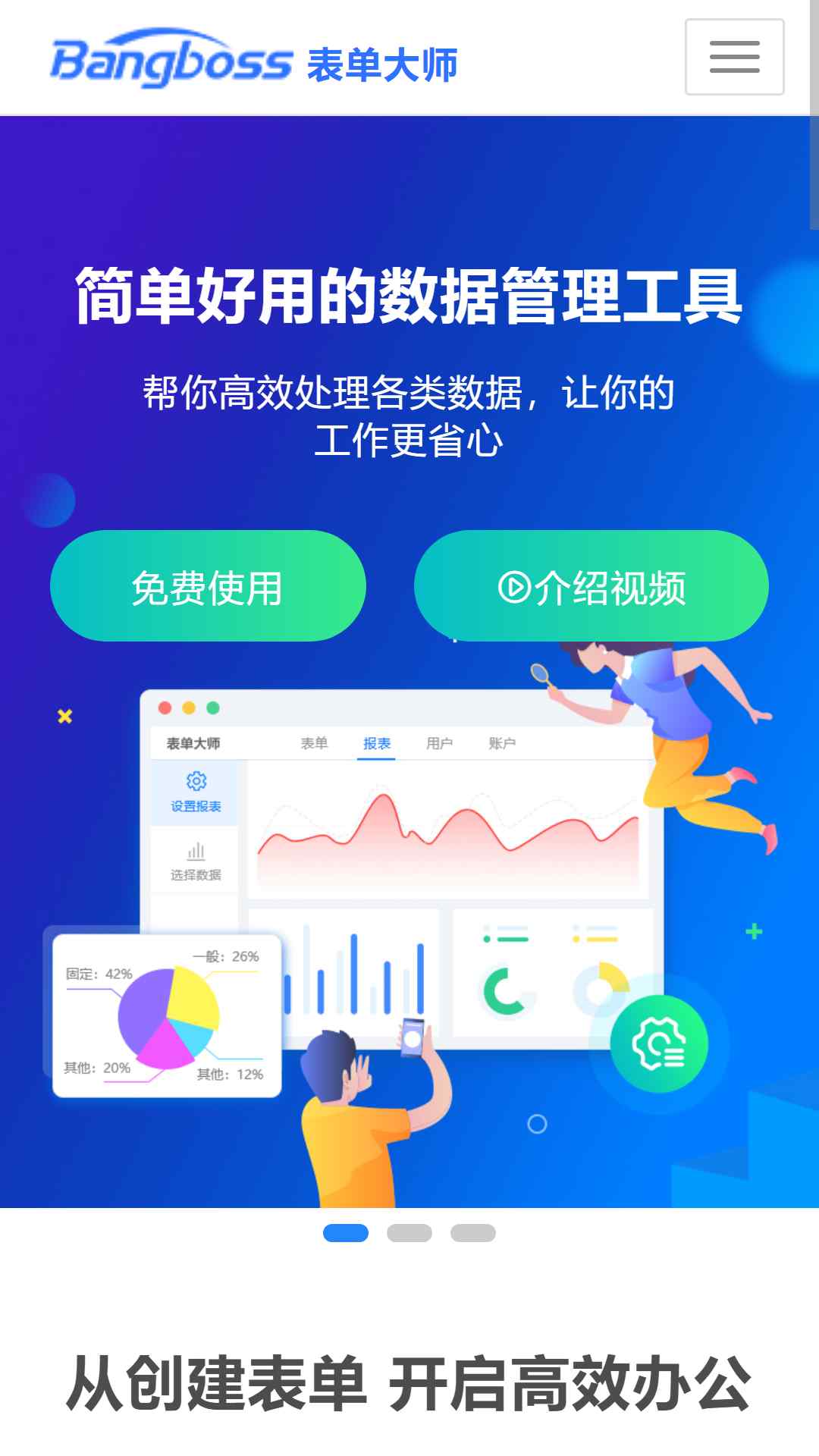Viewport: 819px width, 1456px height.
Task: Open the hamburger navigation menu
Action: point(734,57)
